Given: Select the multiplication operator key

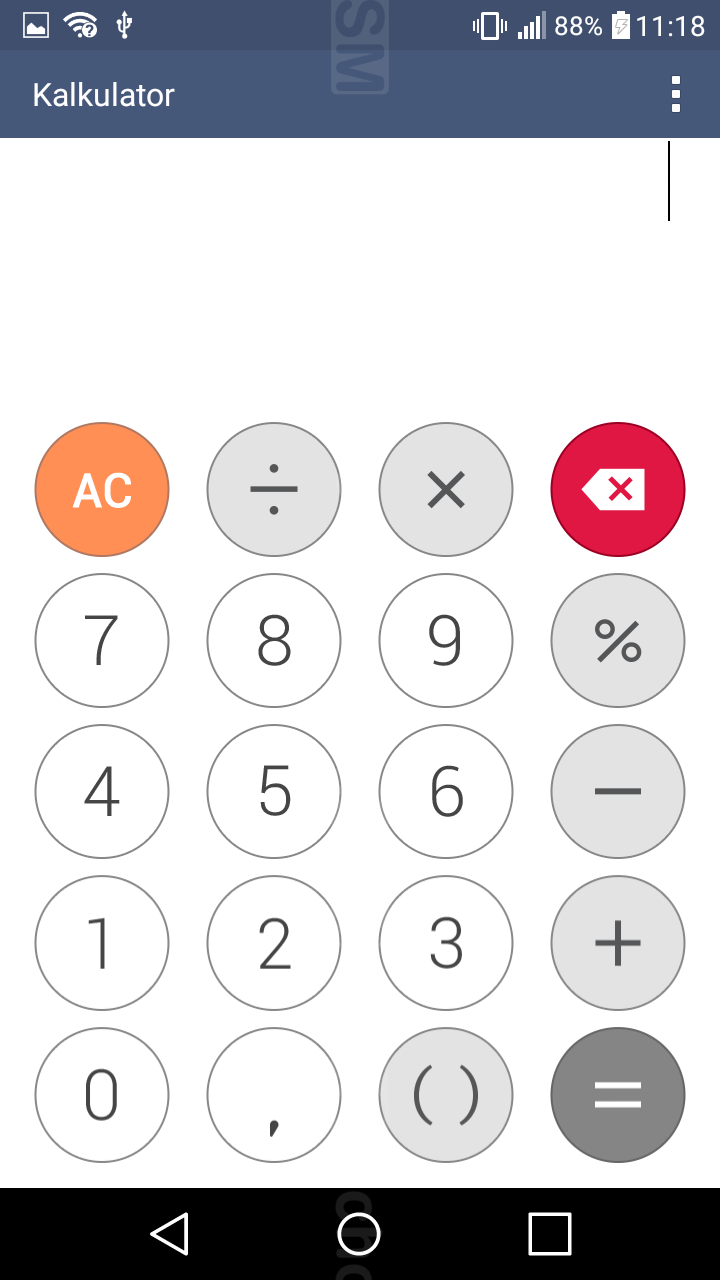Looking at the screenshot, I should point(446,490).
